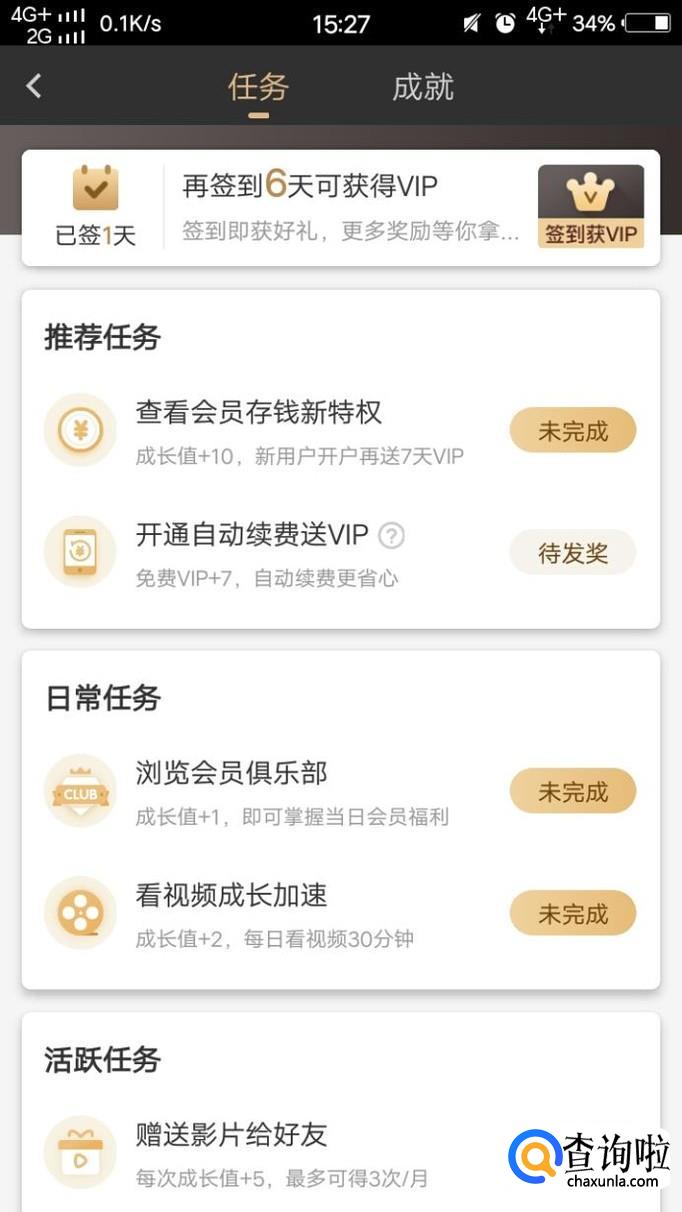Switch to the 成就 tab

tap(422, 87)
